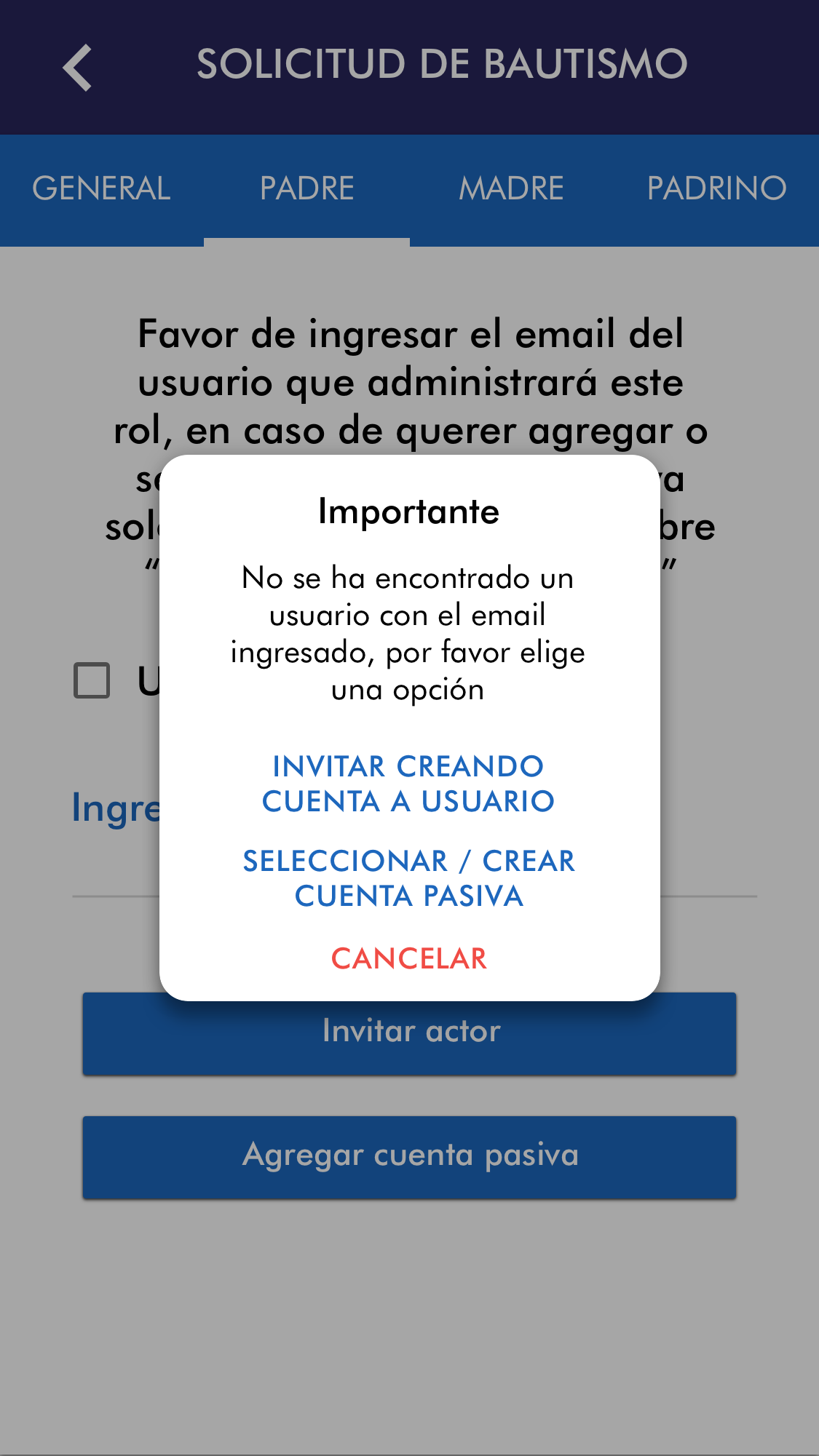Image resolution: width=819 pixels, height=1456 pixels.
Task: Choose Invitar creando cuenta a usuario
Action: [408, 784]
